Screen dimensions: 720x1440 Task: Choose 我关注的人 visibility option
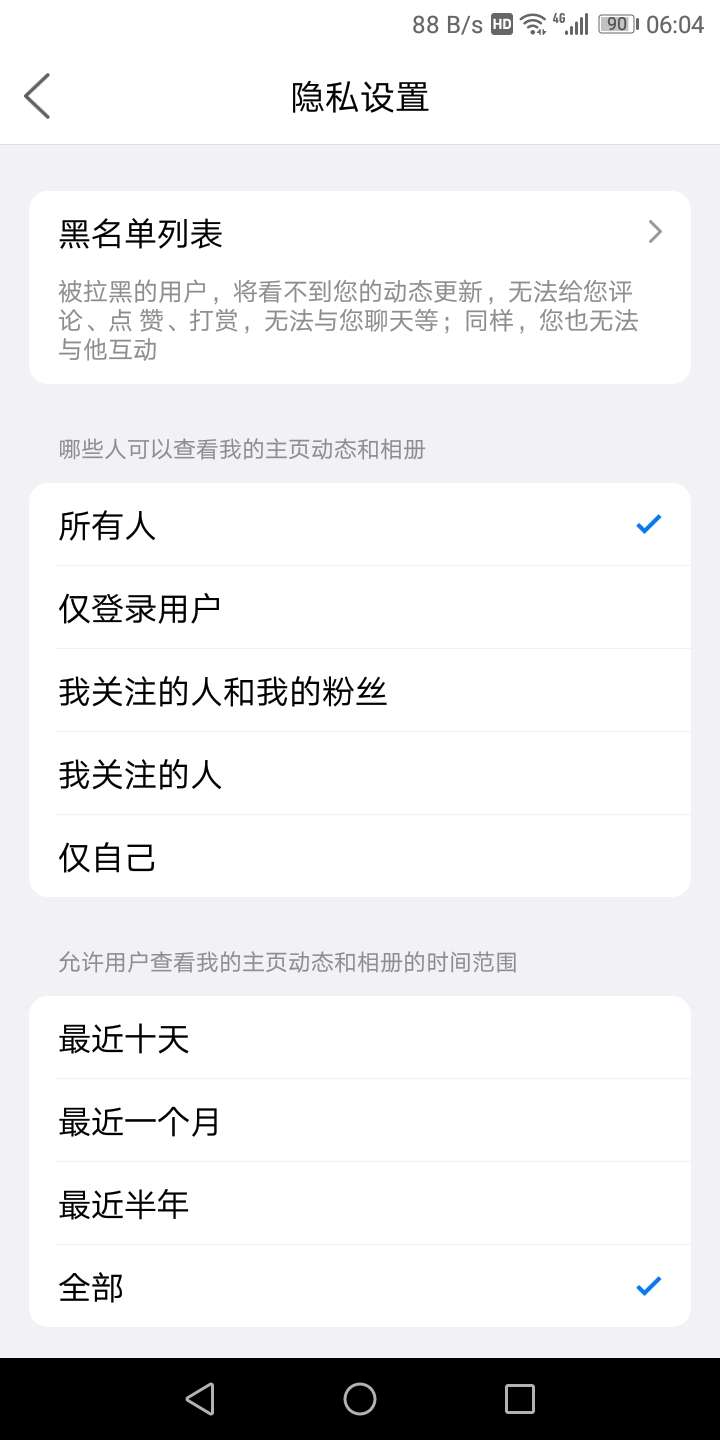pyautogui.click(x=360, y=774)
